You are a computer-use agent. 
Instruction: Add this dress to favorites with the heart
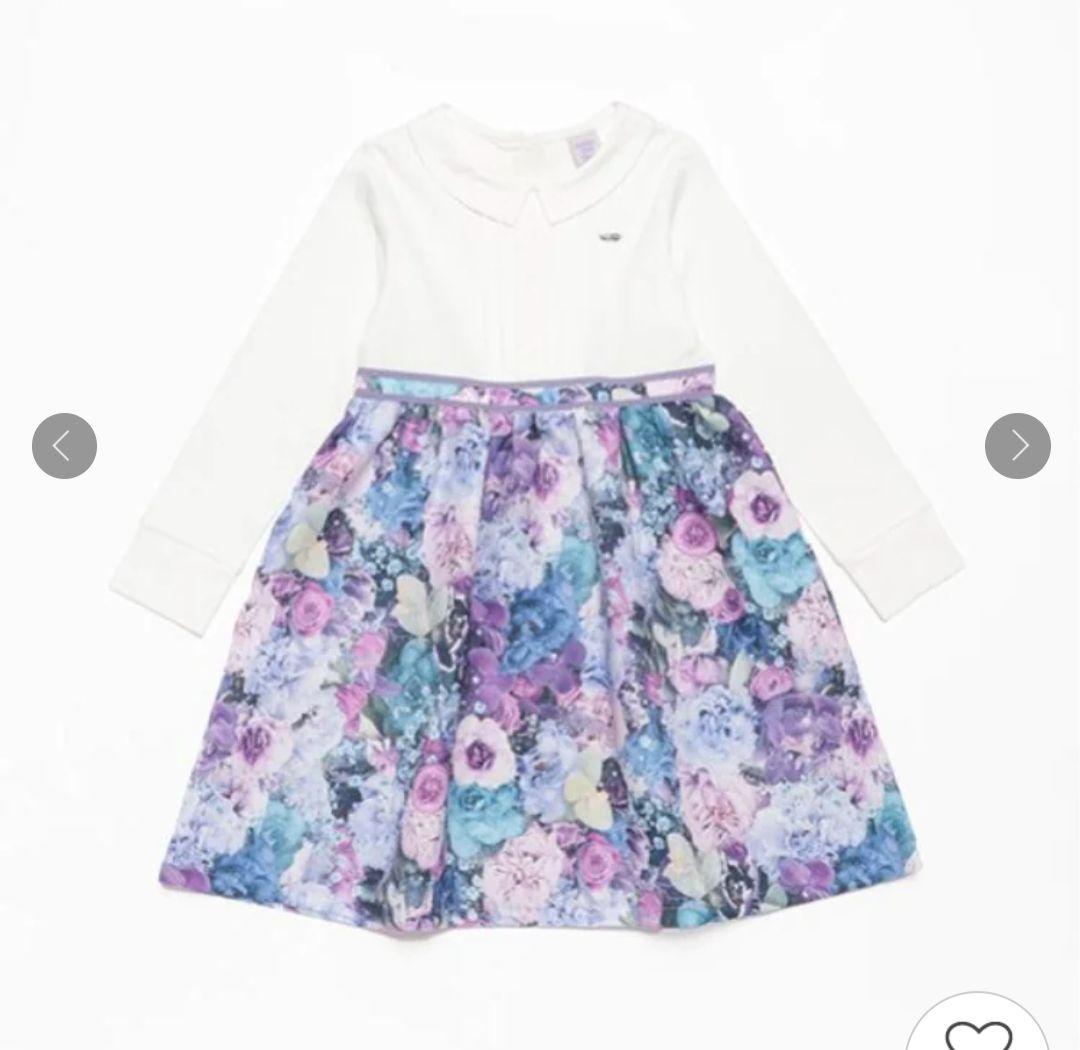point(977,1030)
